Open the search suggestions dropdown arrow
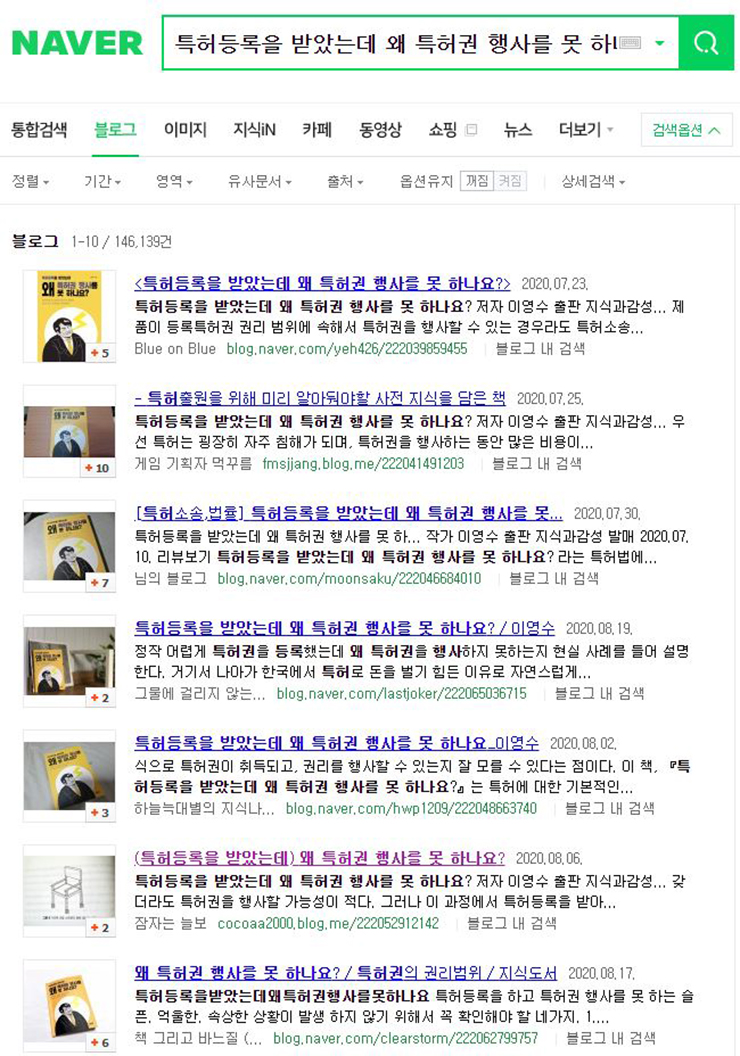740x1056 pixels. tap(659, 43)
